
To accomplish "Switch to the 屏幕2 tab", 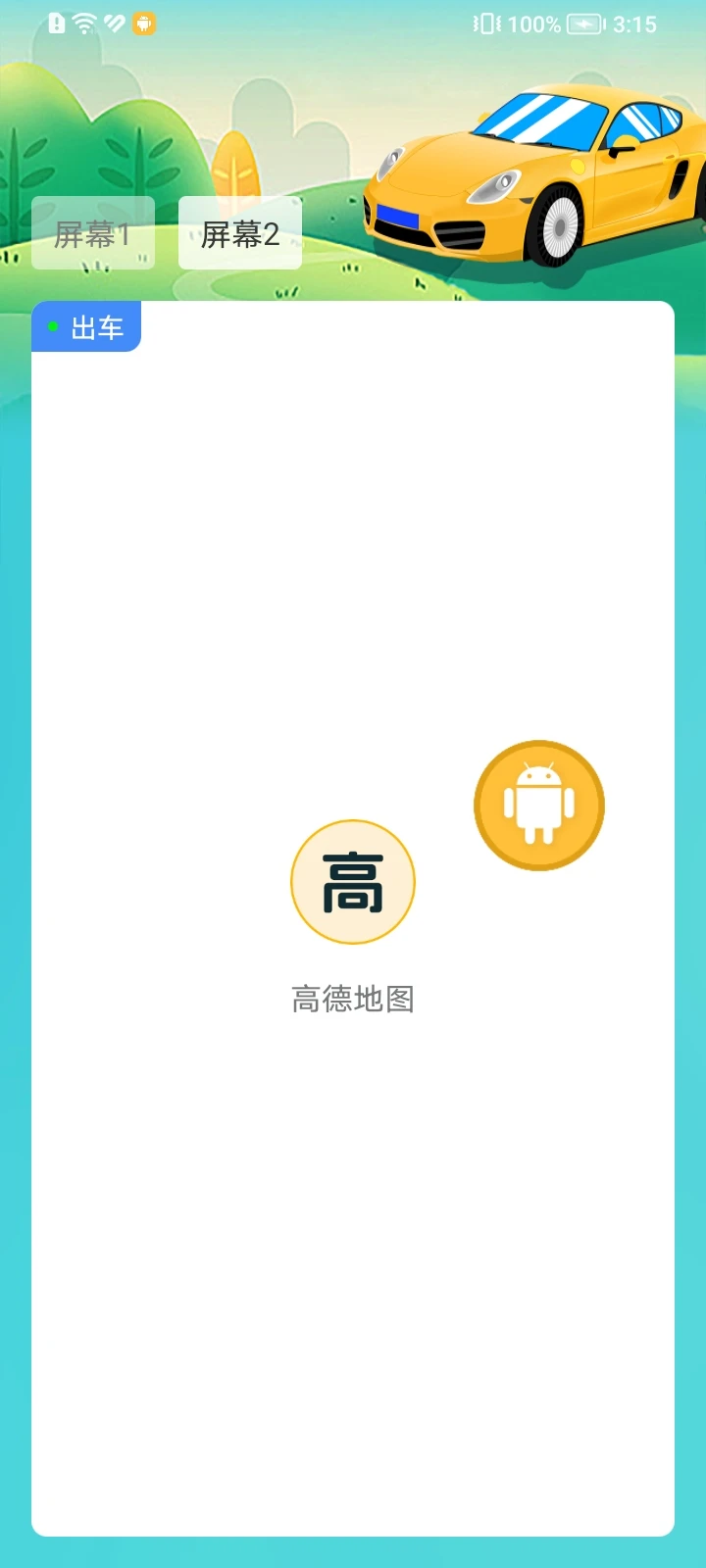I will click(x=239, y=233).
